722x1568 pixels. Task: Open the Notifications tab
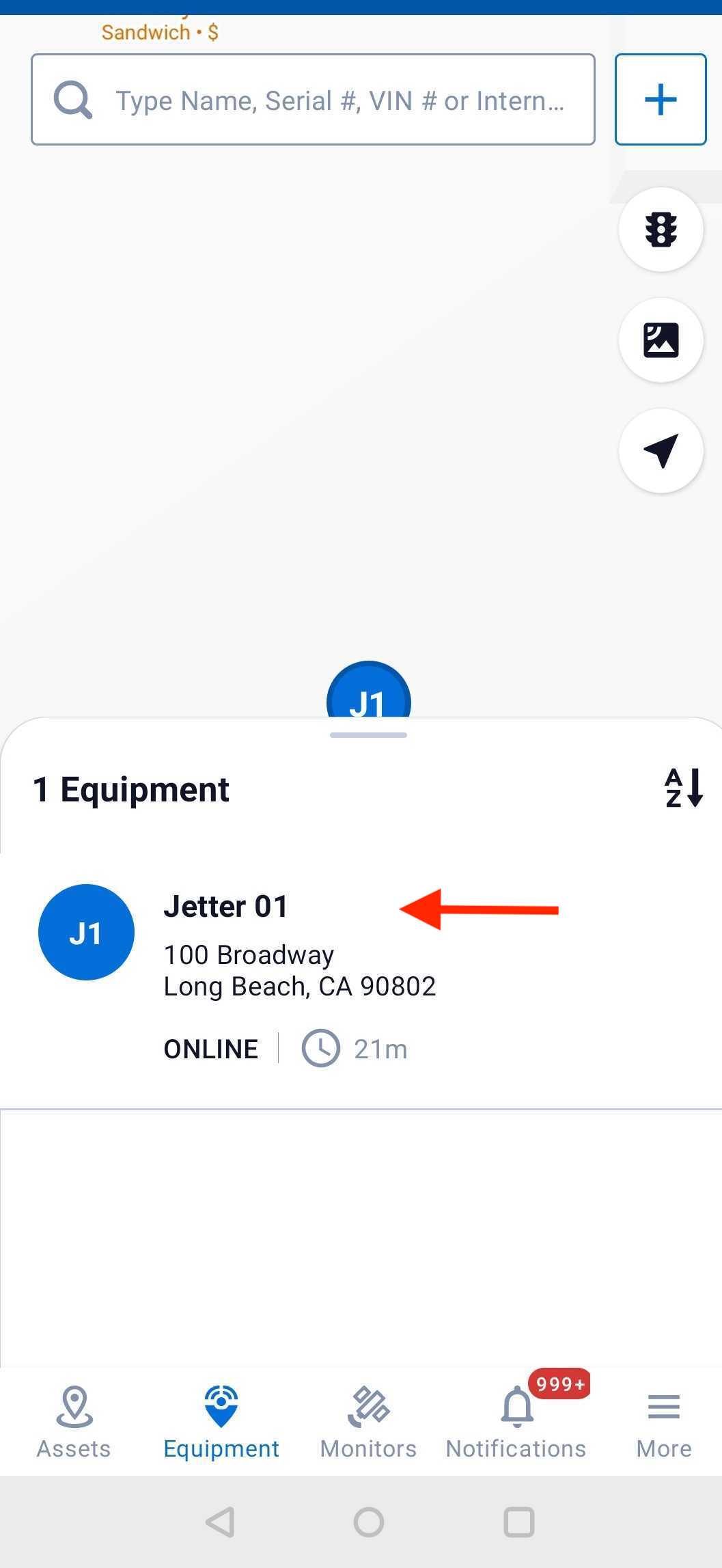coord(516,1421)
